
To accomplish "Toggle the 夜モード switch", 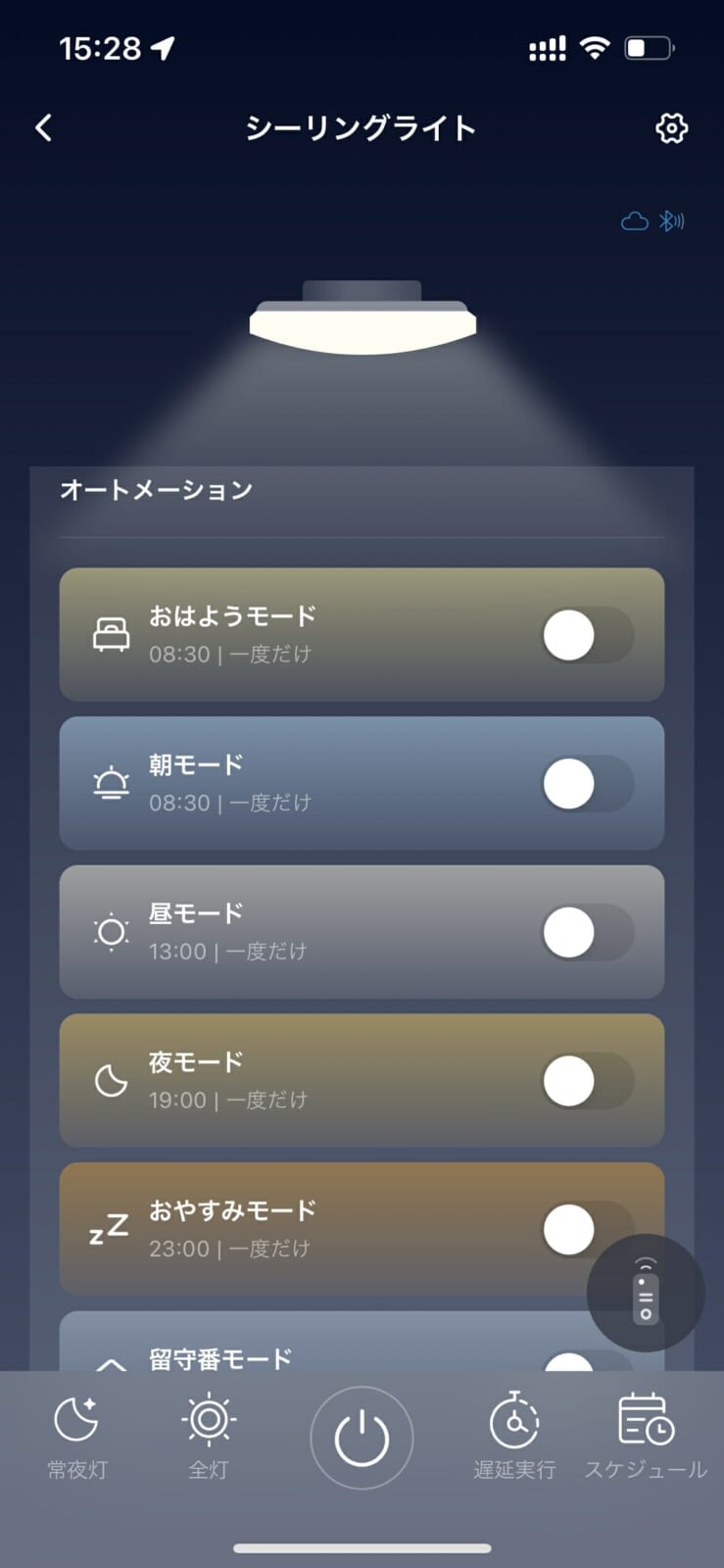I will [x=588, y=1081].
